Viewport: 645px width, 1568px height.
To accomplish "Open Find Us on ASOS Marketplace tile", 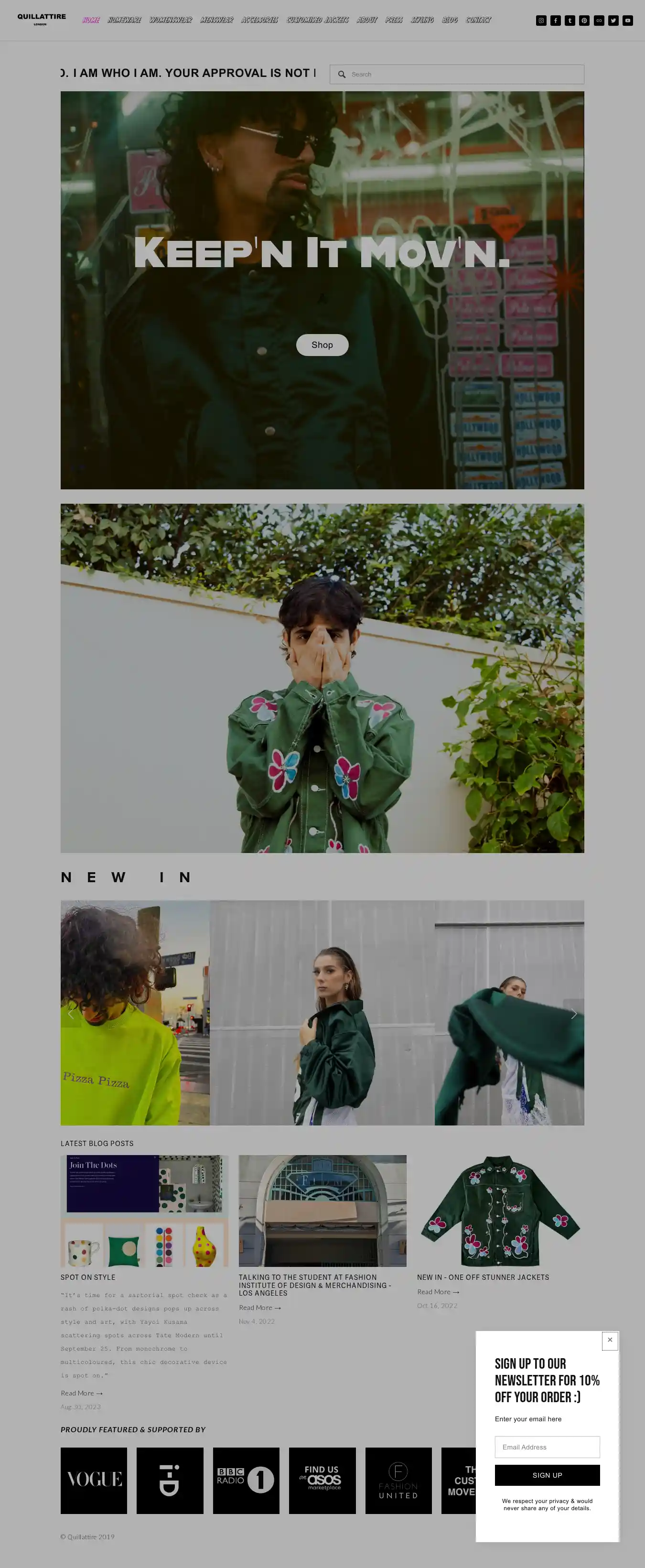I will click(x=322, y=1480).
